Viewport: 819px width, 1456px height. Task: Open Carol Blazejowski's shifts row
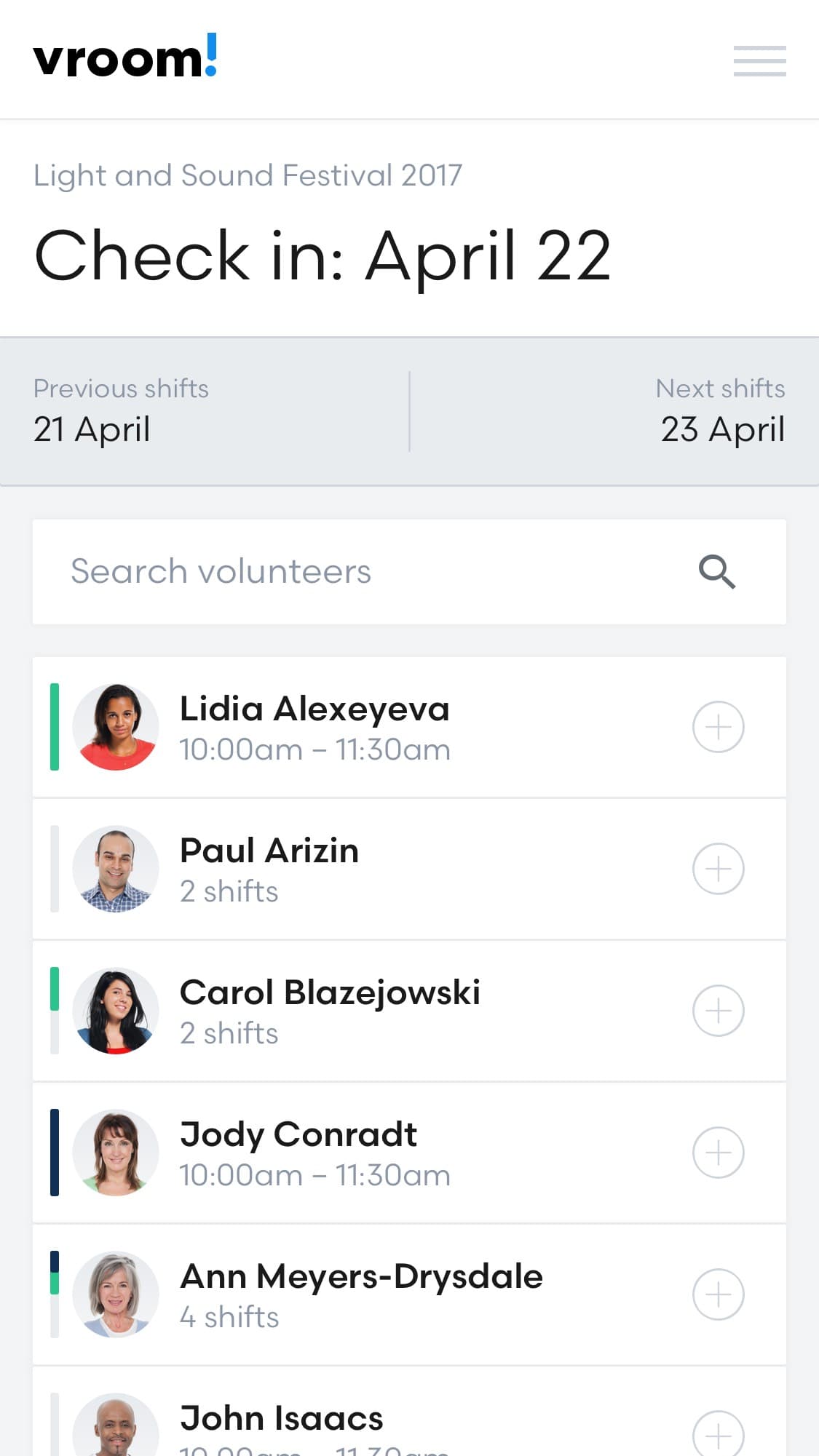point(409,1011)
